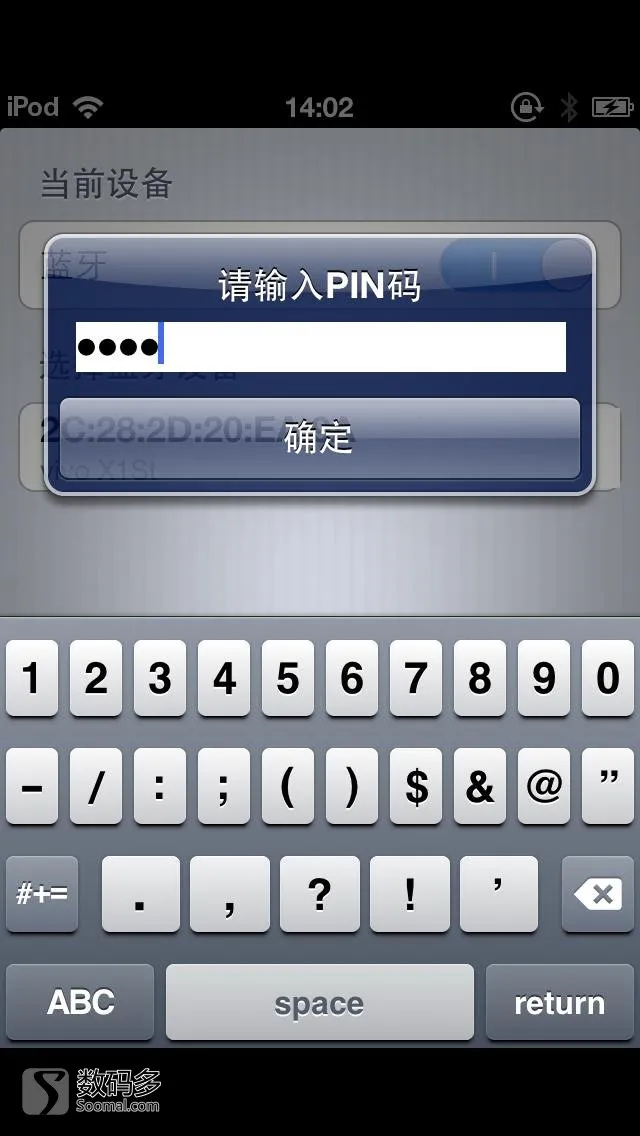Switch the keyboard to ABC letters
Image resolution: width=640 pixels, height=1136 pixels.
tap(81, 1002)
